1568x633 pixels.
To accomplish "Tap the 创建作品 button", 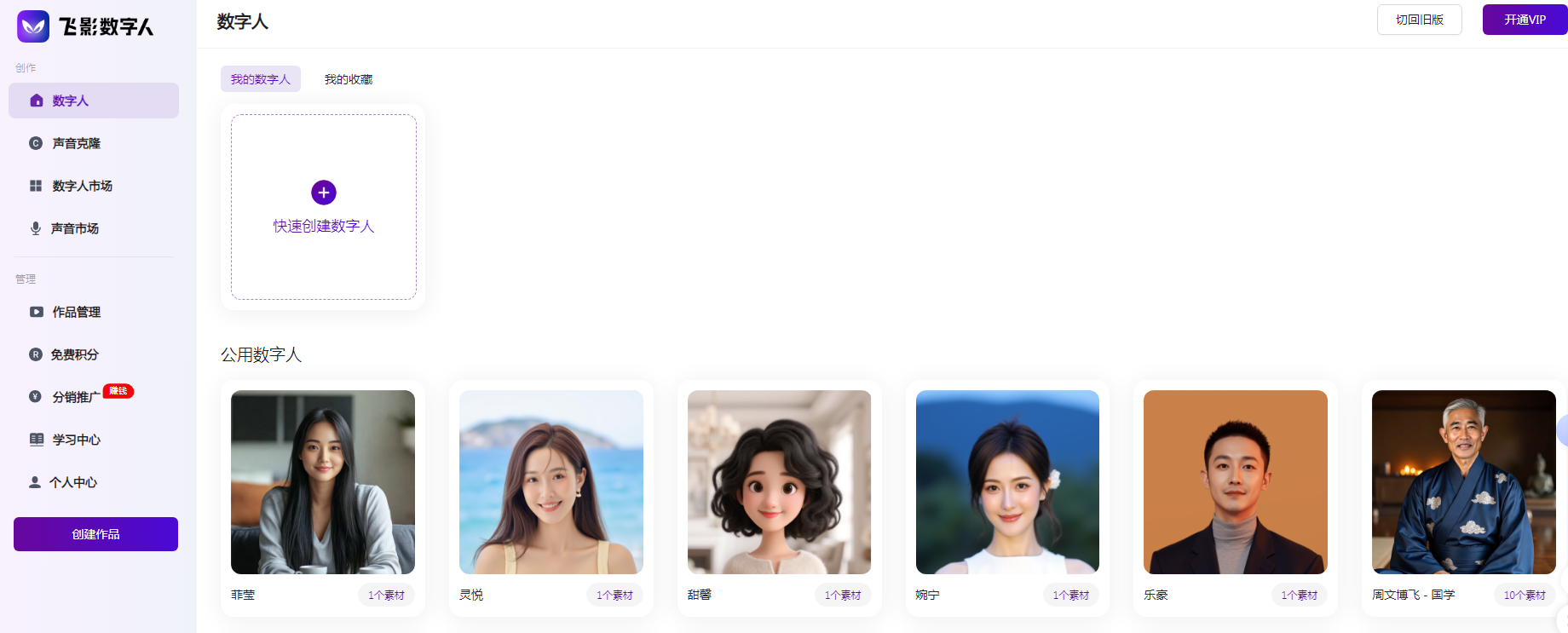I will tap(95, 534).
